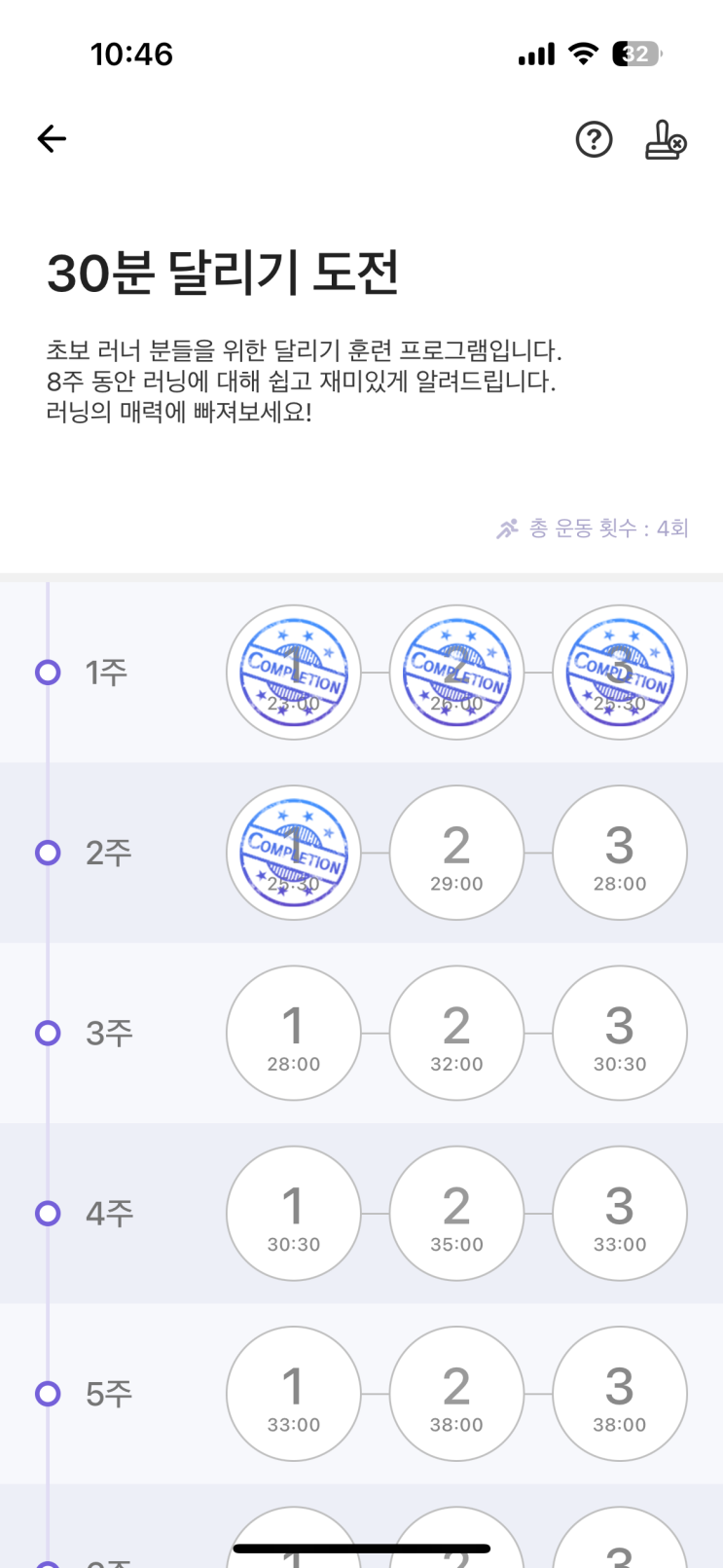
Task: Open week 1 completed session 2
Action: [456, 673]
